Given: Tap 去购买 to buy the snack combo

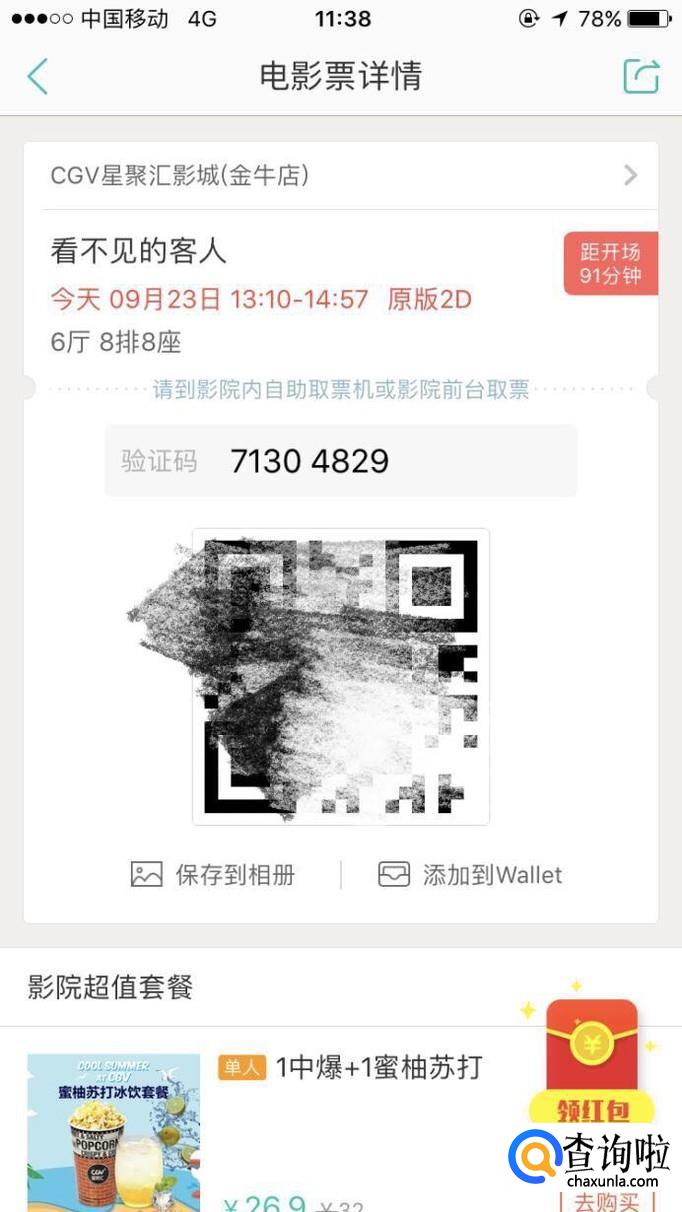Looking at the screenshot, I should [x=606, y=1200].
